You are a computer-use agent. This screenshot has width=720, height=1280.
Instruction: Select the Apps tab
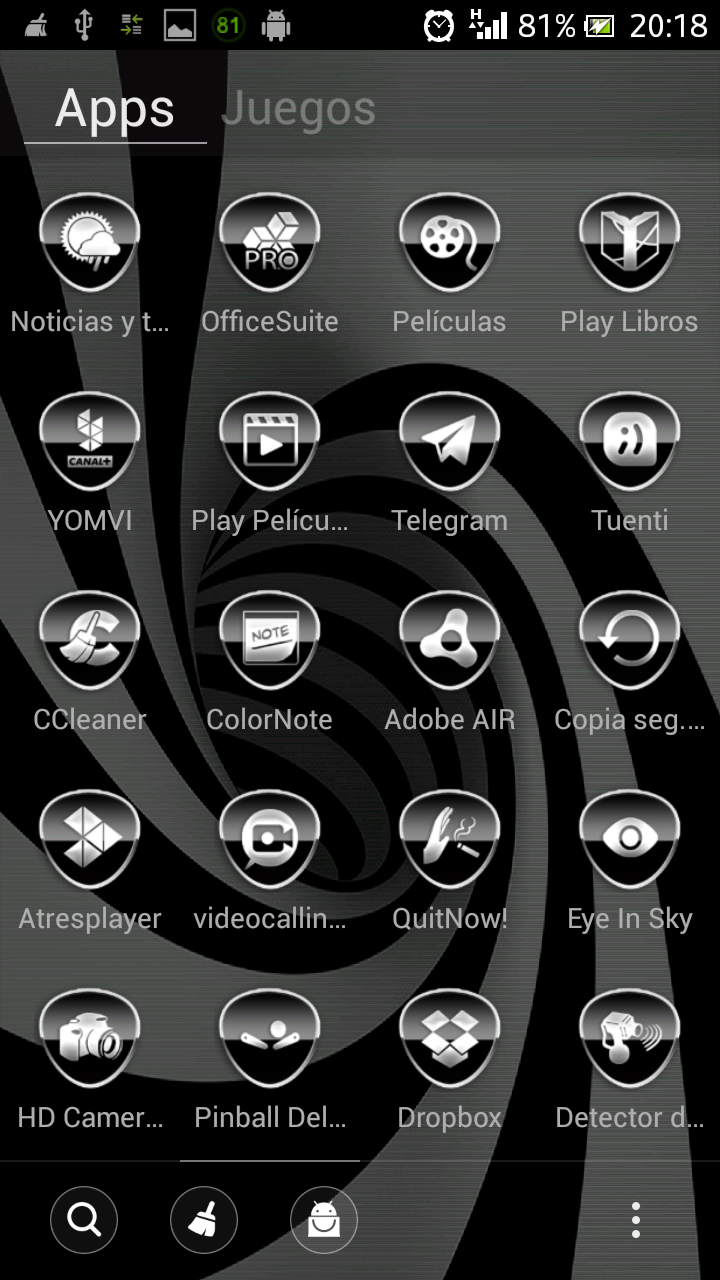click(115, 108)
